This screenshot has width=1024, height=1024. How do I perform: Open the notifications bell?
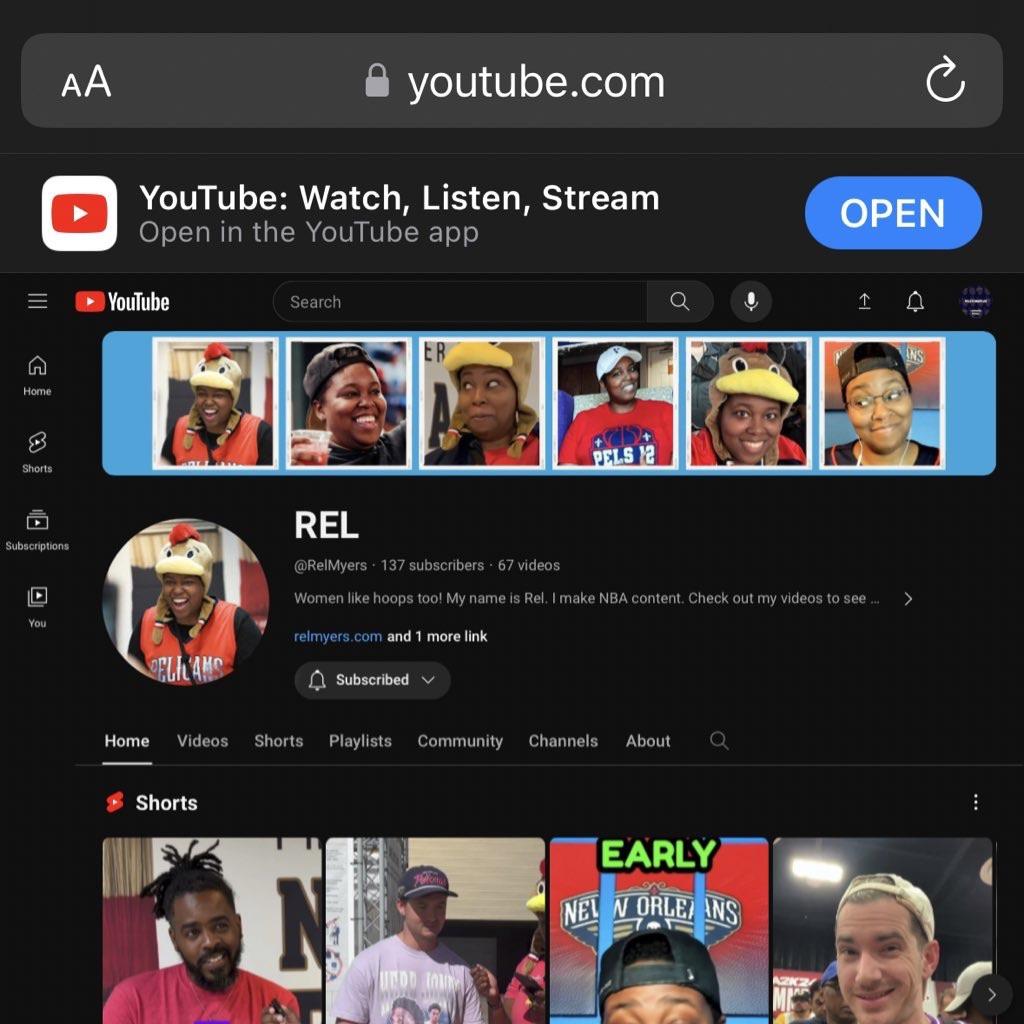coord(915,302)
